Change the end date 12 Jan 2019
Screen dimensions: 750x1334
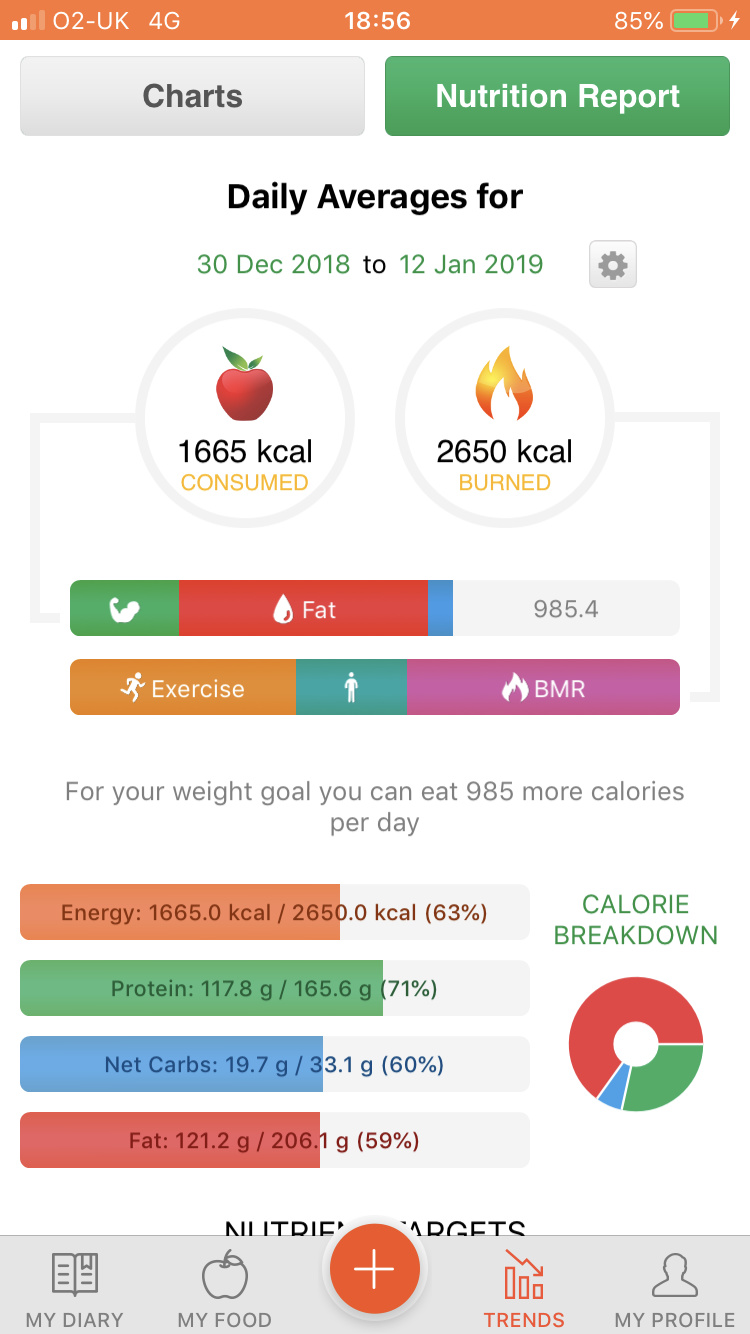[x=471, y=265]
